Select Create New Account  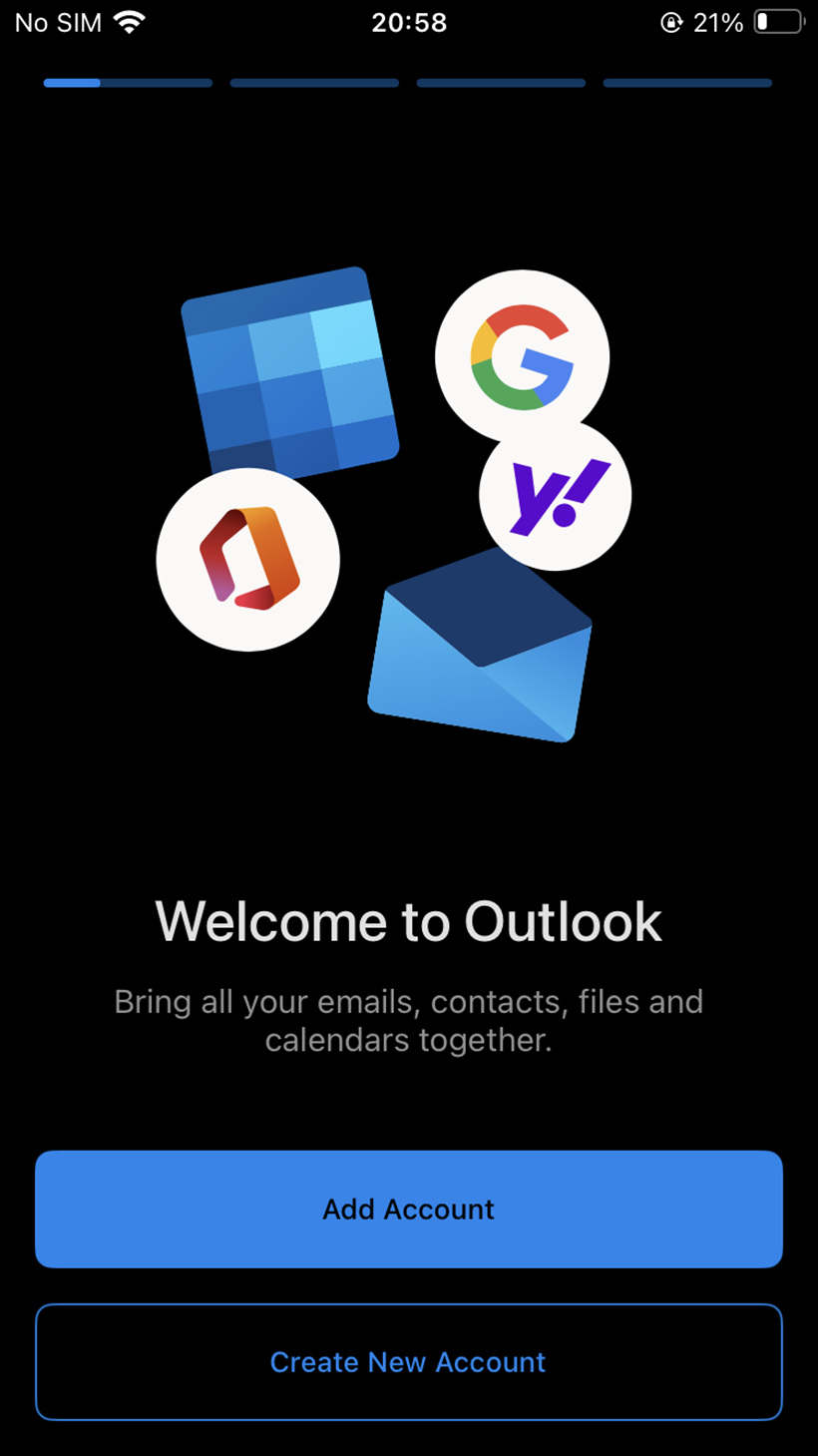[408, 1361]
